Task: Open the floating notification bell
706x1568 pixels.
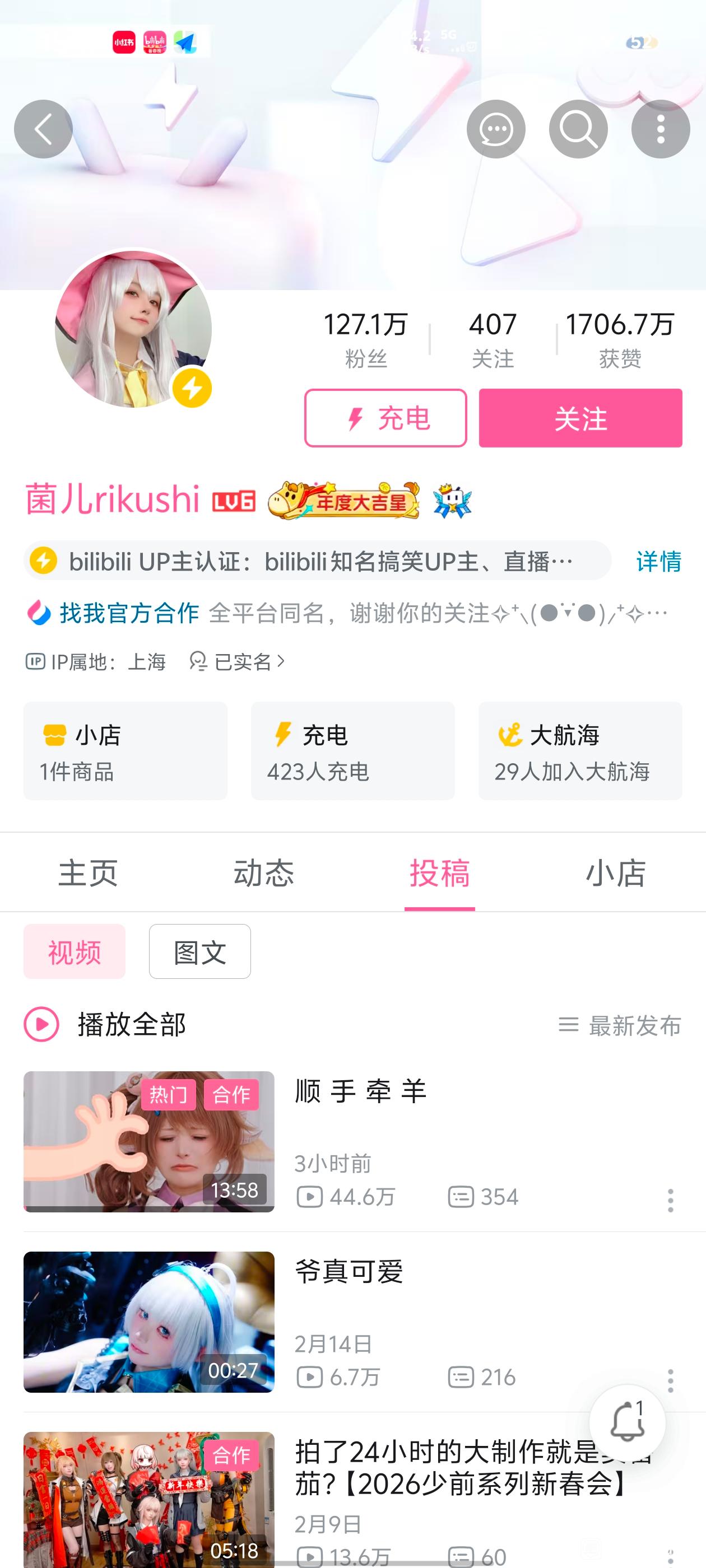Action: pos(627,1422)
